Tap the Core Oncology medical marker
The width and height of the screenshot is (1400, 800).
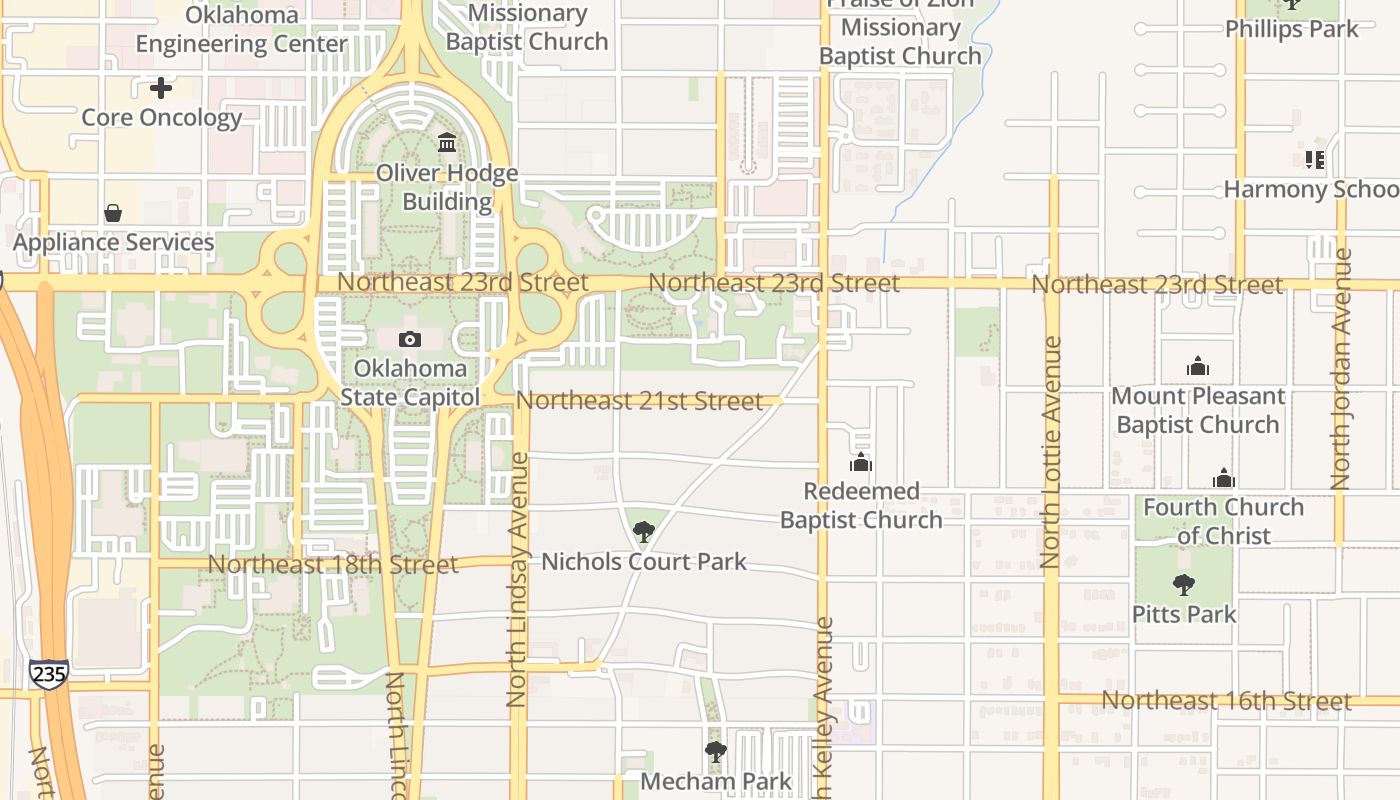(161, 89)
